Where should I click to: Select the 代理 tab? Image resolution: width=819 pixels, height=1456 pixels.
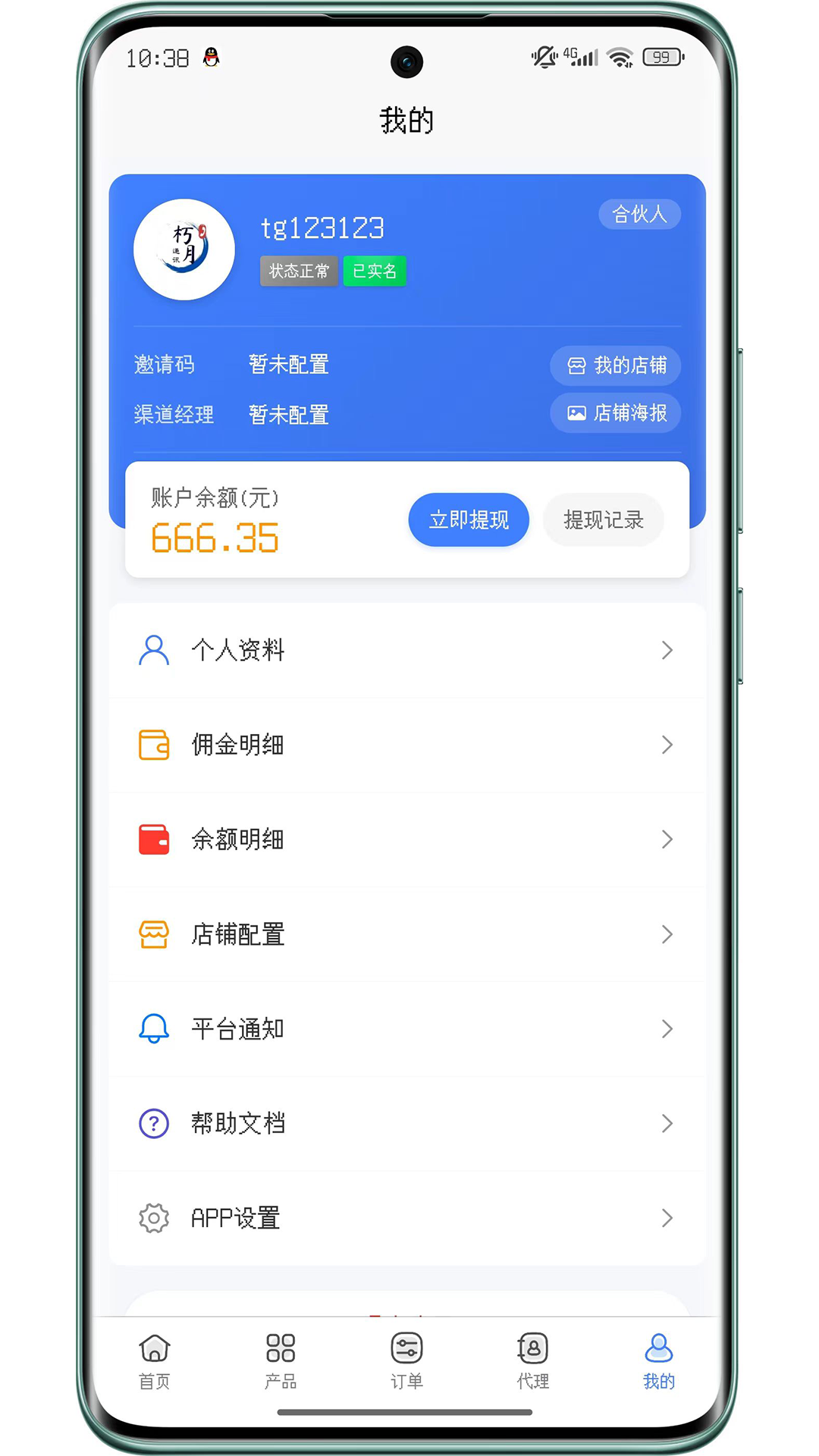[532, 1361]
